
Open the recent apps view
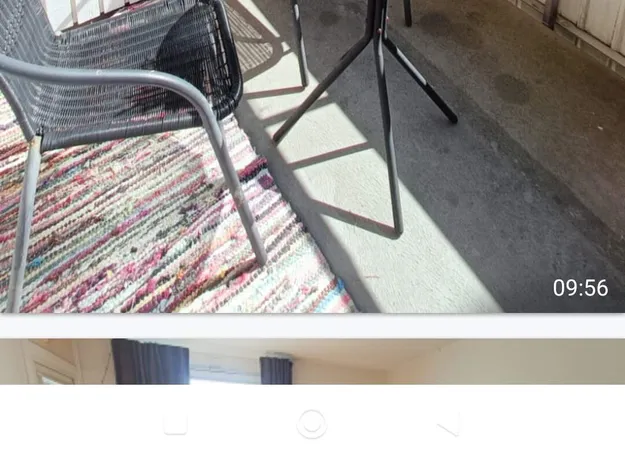tap(175, 424)
